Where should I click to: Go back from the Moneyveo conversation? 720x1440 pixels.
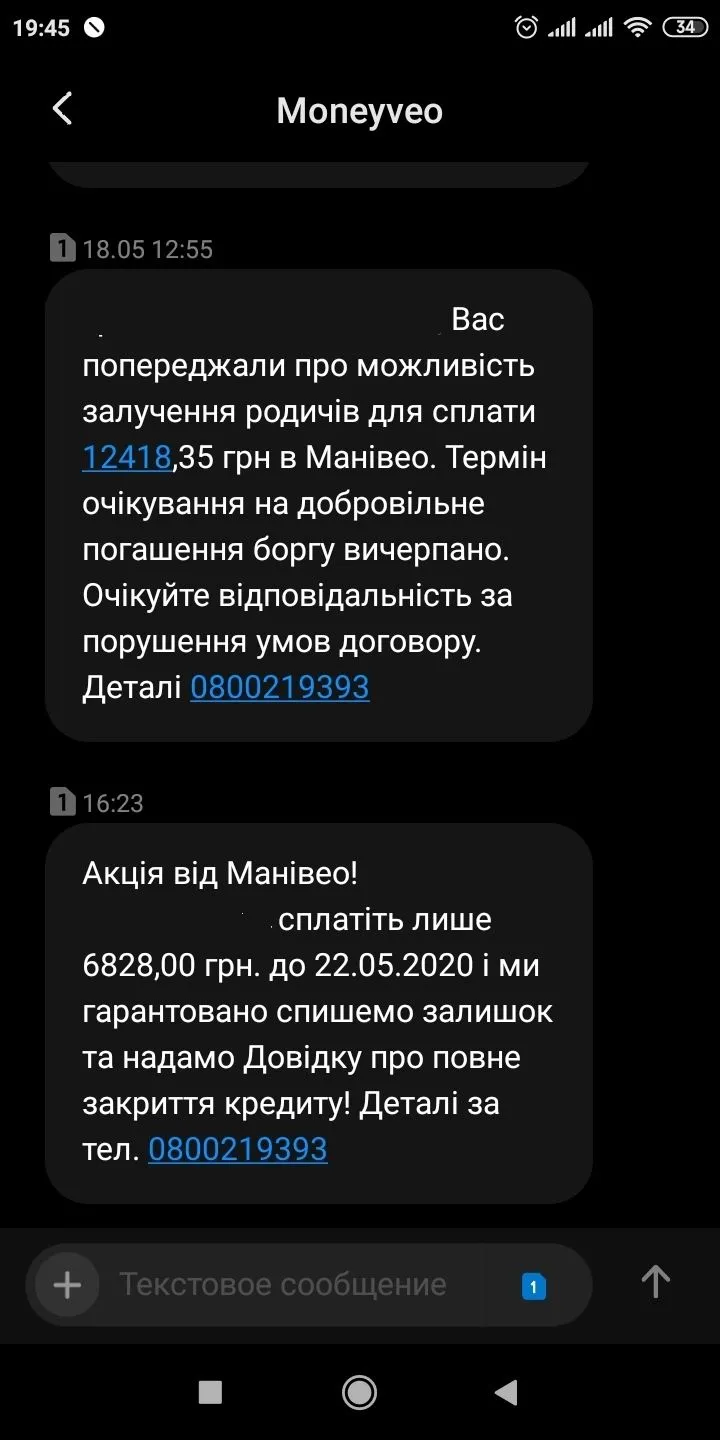pyautogui.click(x=62, y=109)
